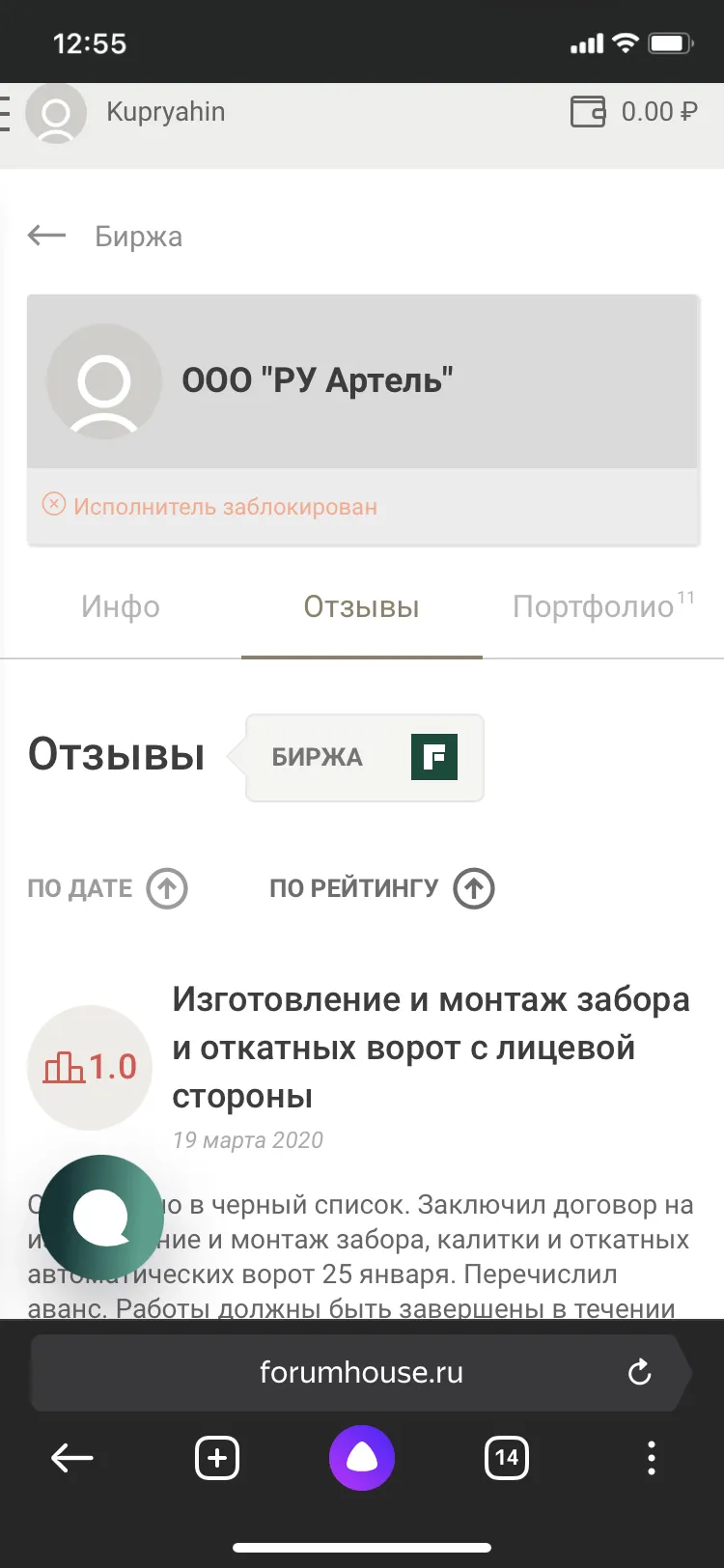The image size is (724, 1568).
Task: Open the Kupryahin profile avatar
Action: point(56,114)
